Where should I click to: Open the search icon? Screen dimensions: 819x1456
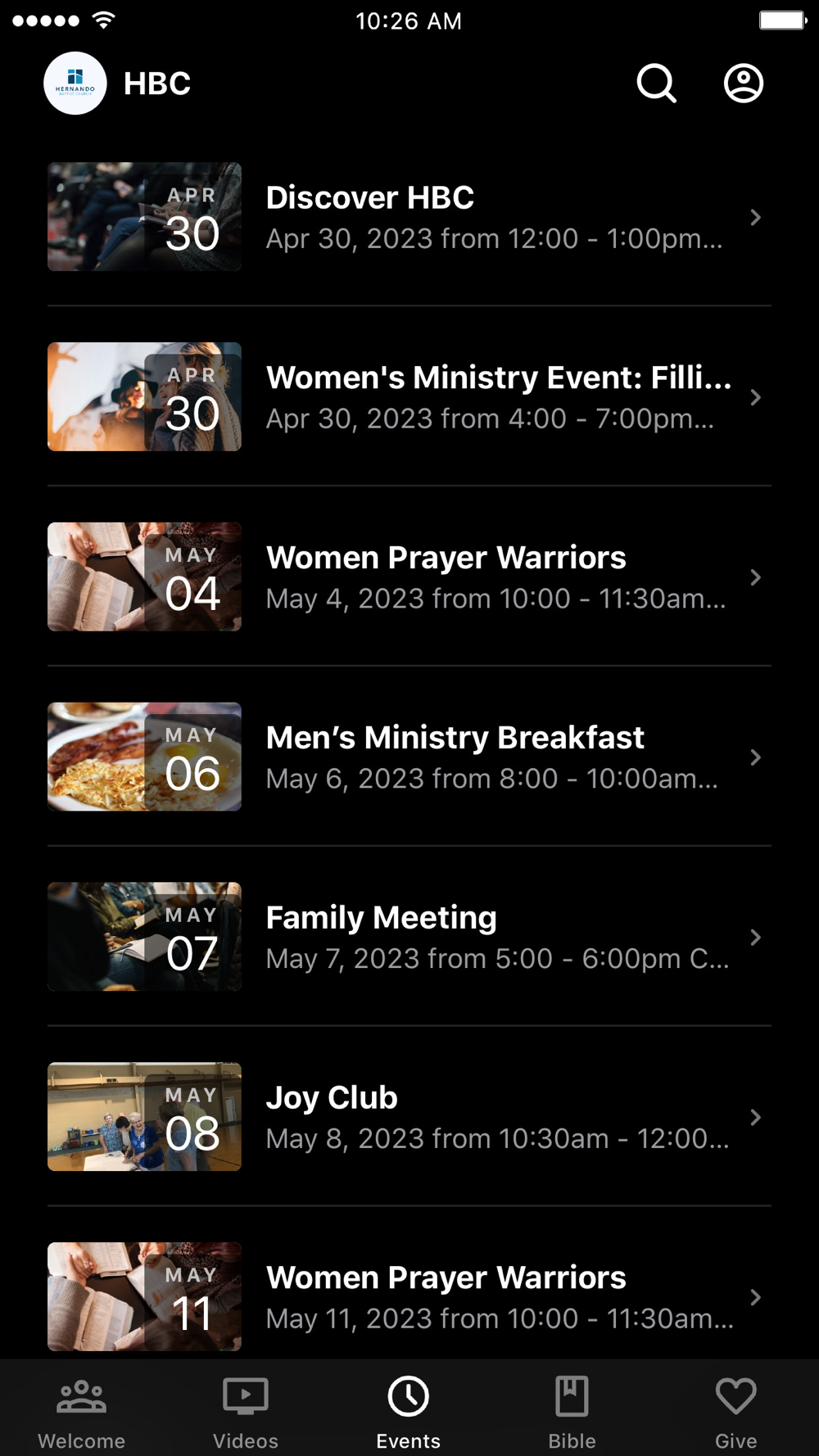657,84
